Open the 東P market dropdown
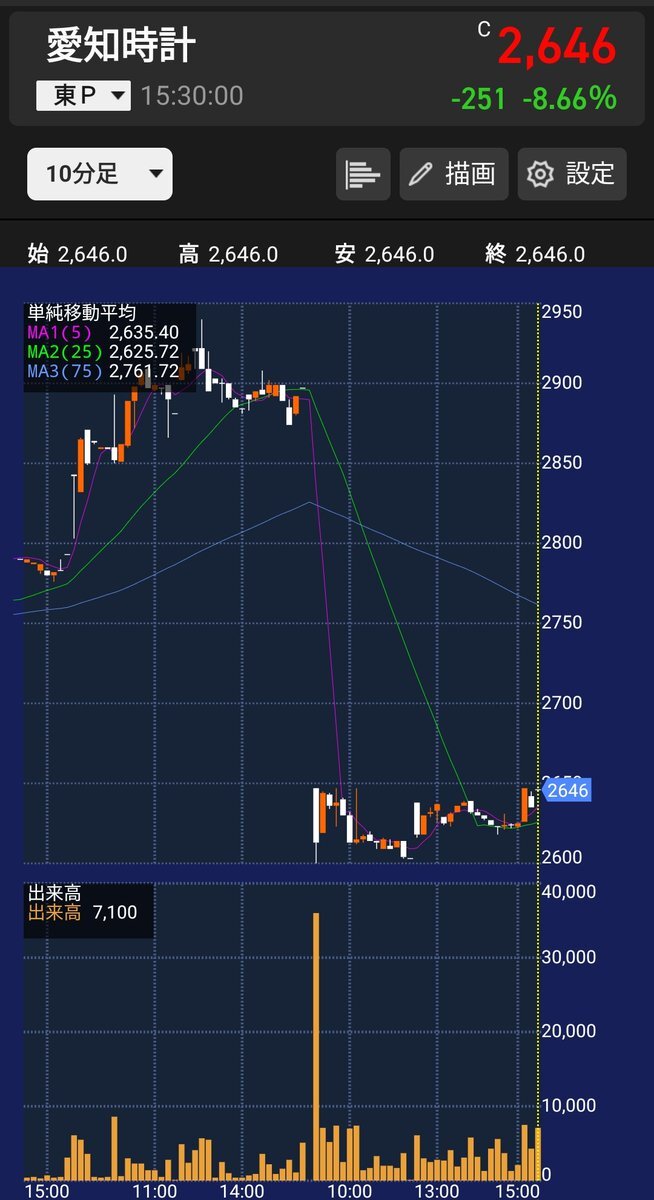The height and width of the screenshot is (1200, 654). point(83,96)
